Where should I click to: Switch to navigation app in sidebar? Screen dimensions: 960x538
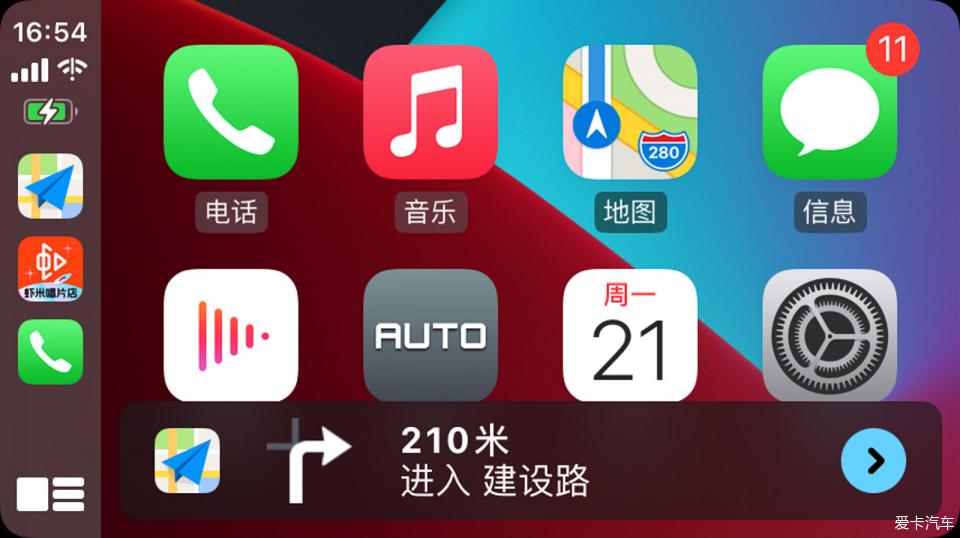pyautogui.click(x=50, y=186)
